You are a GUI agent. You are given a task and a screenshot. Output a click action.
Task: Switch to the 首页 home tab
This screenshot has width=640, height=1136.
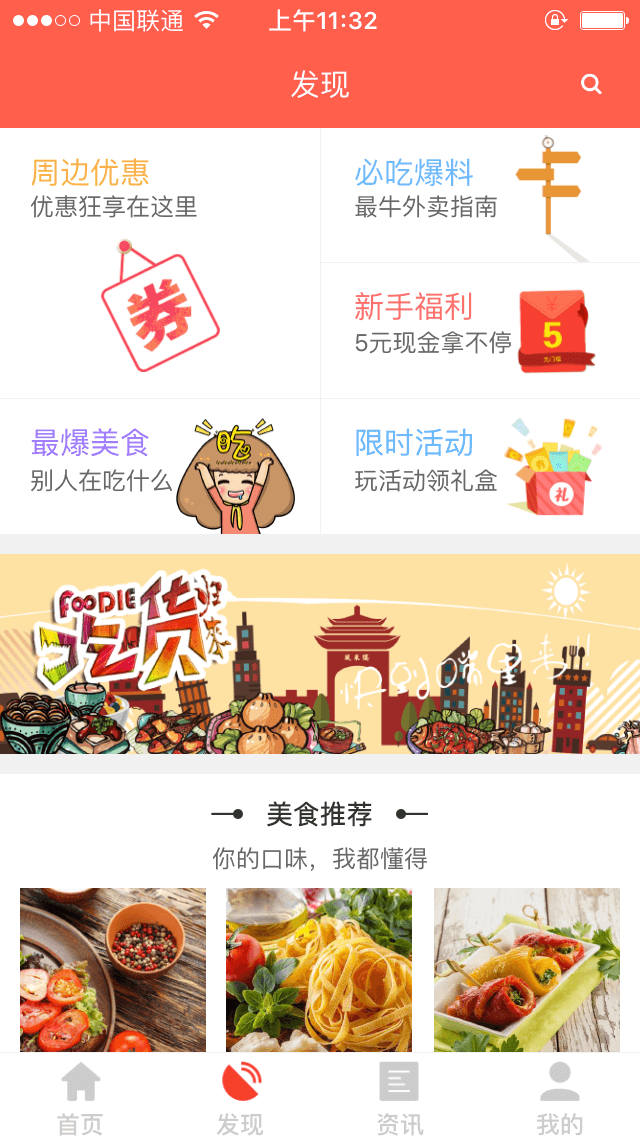point(80,1096)
